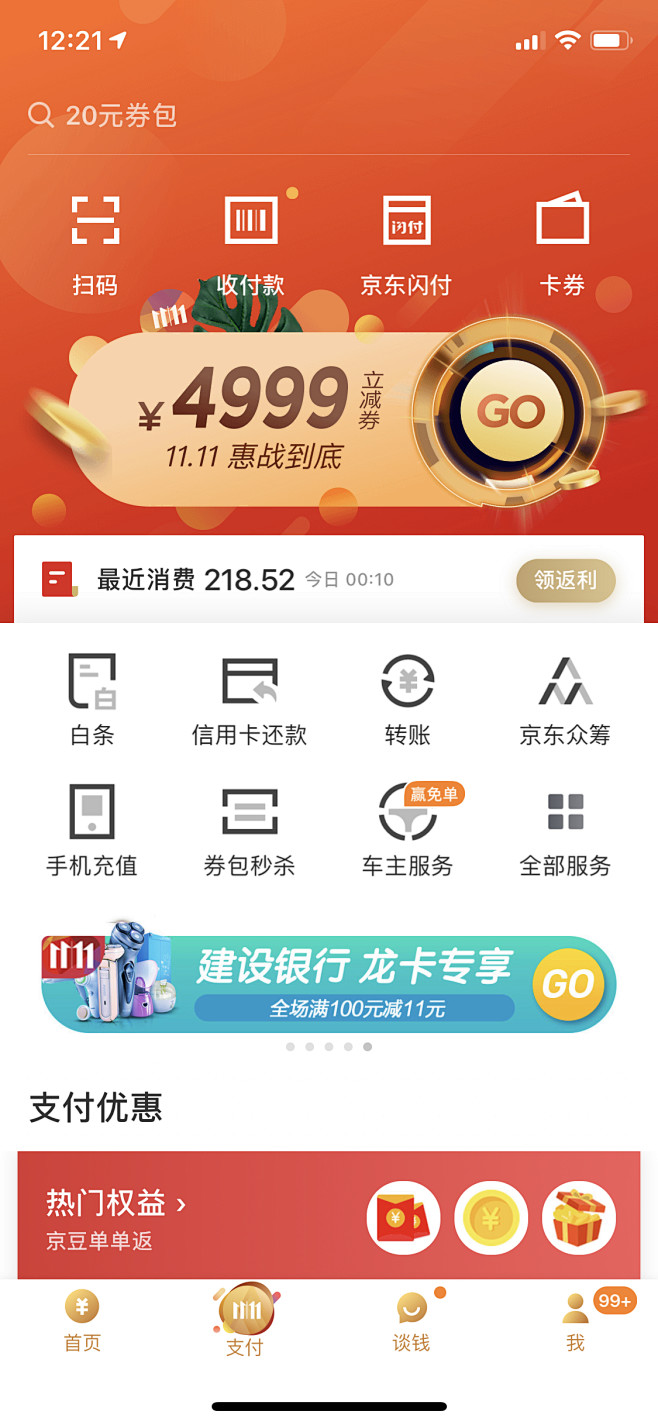Open 京东闪付 quick pay
The height and width of the screenshot is (1425, 658).
click(406, 245)
